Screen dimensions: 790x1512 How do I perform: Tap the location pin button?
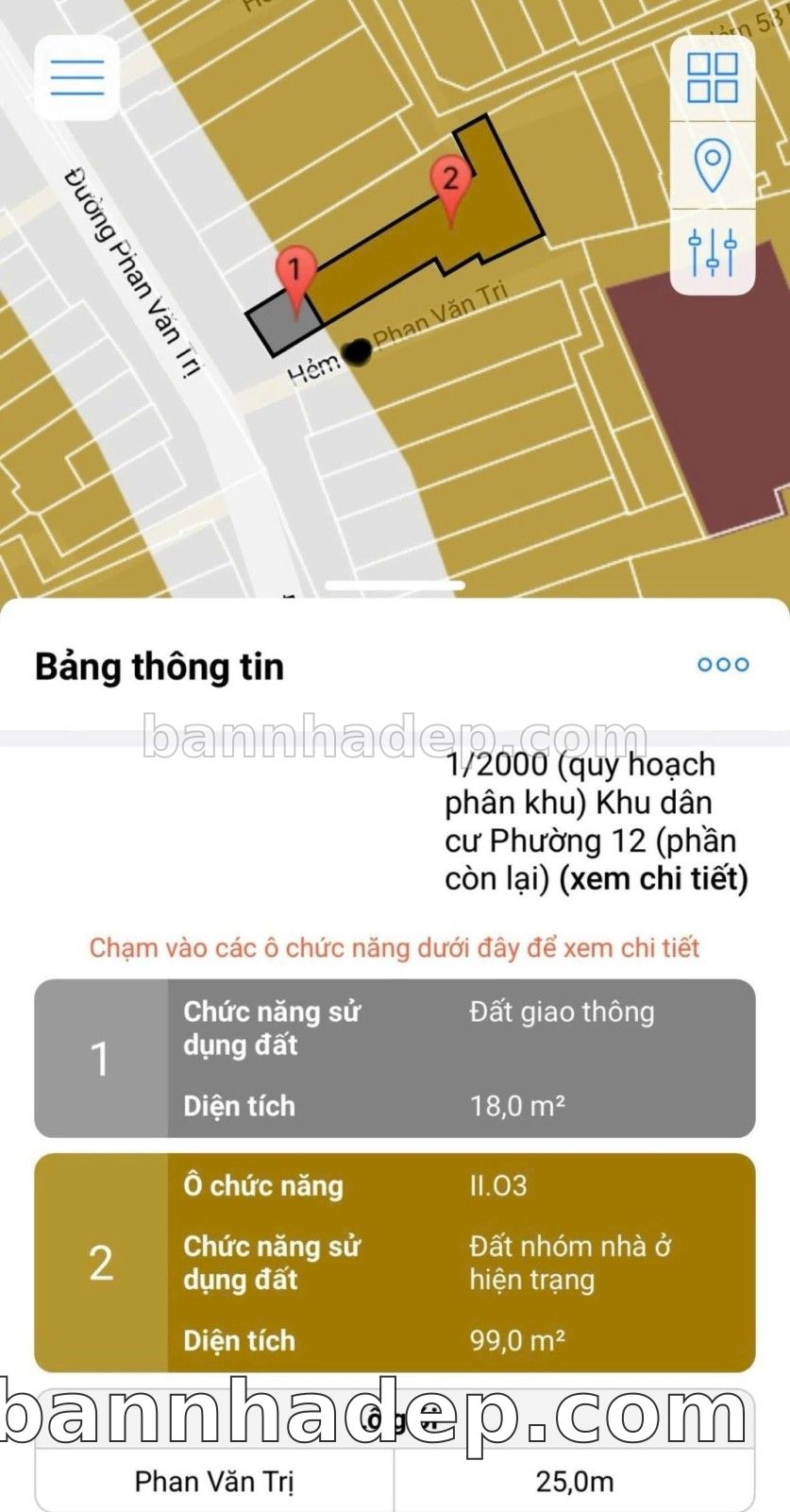click(x=712, y=165)
